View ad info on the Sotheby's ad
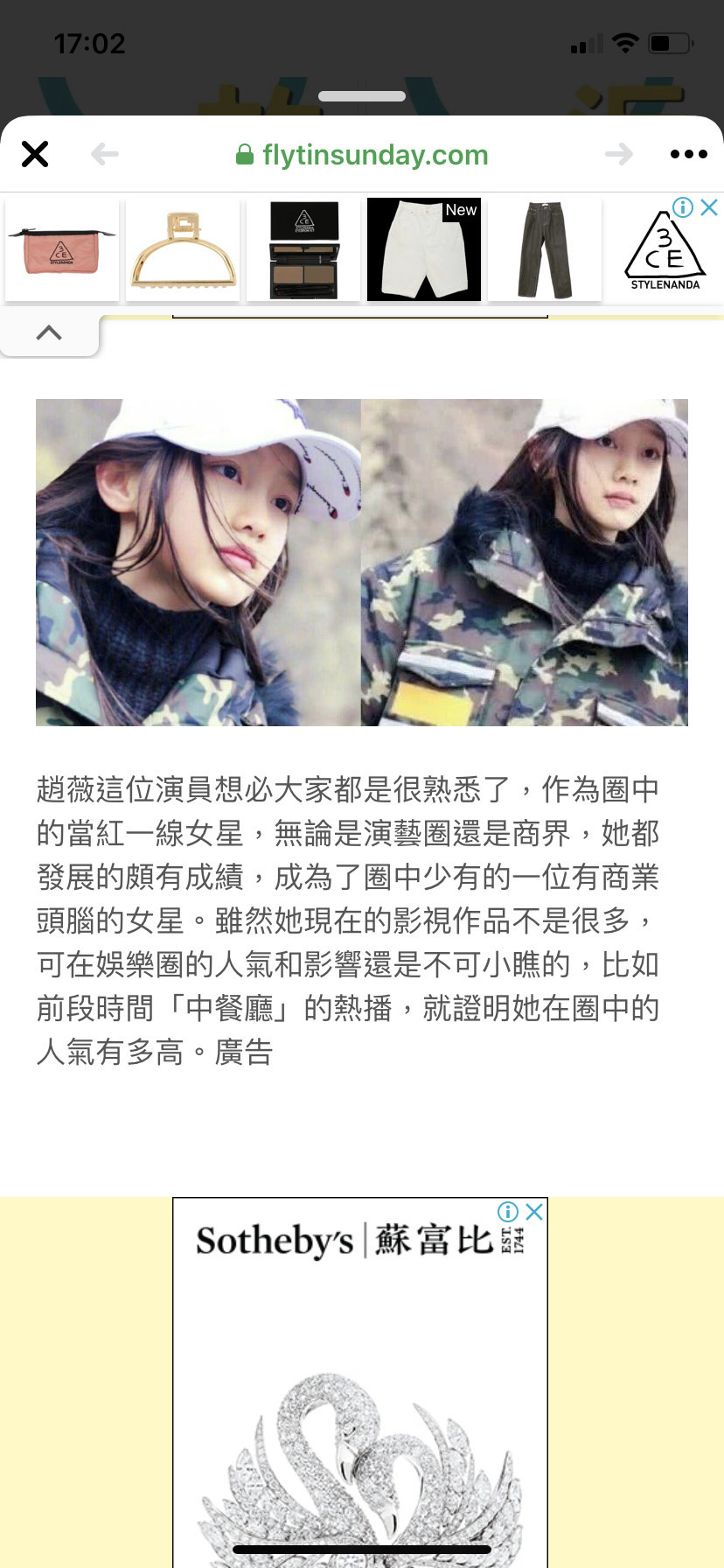724x1568 pixels. [508, 1212]
